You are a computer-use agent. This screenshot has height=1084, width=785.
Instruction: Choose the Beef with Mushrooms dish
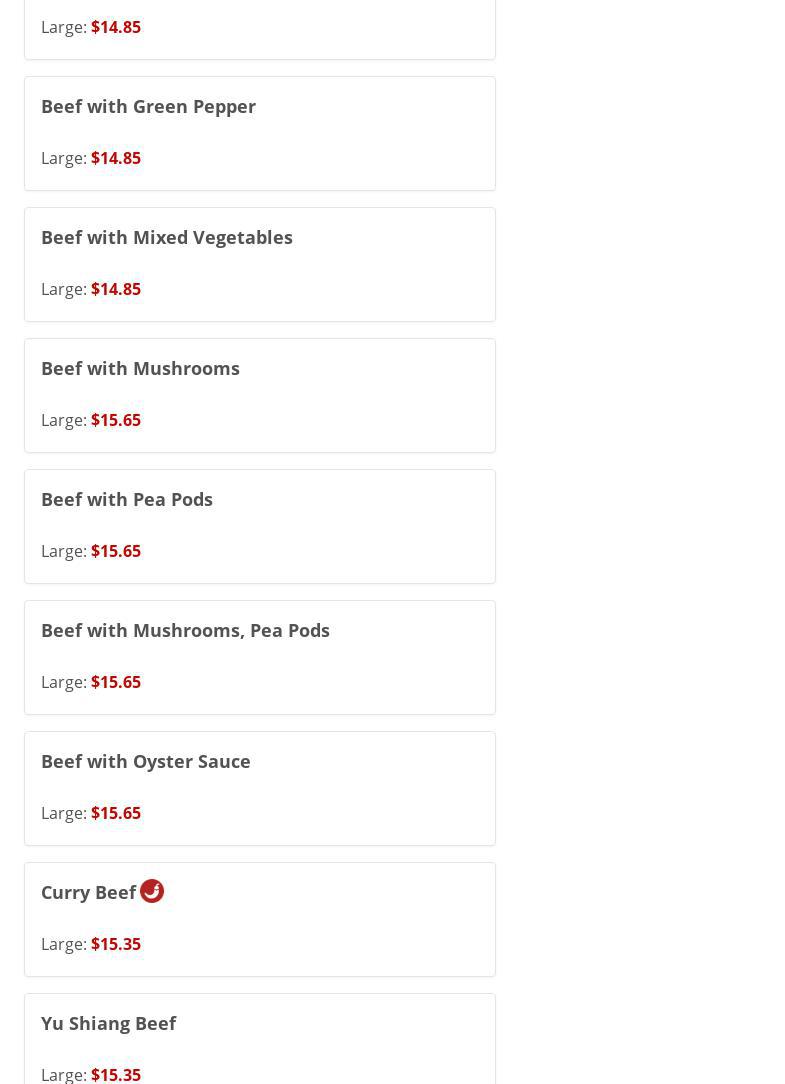click(x=140, y=368)
